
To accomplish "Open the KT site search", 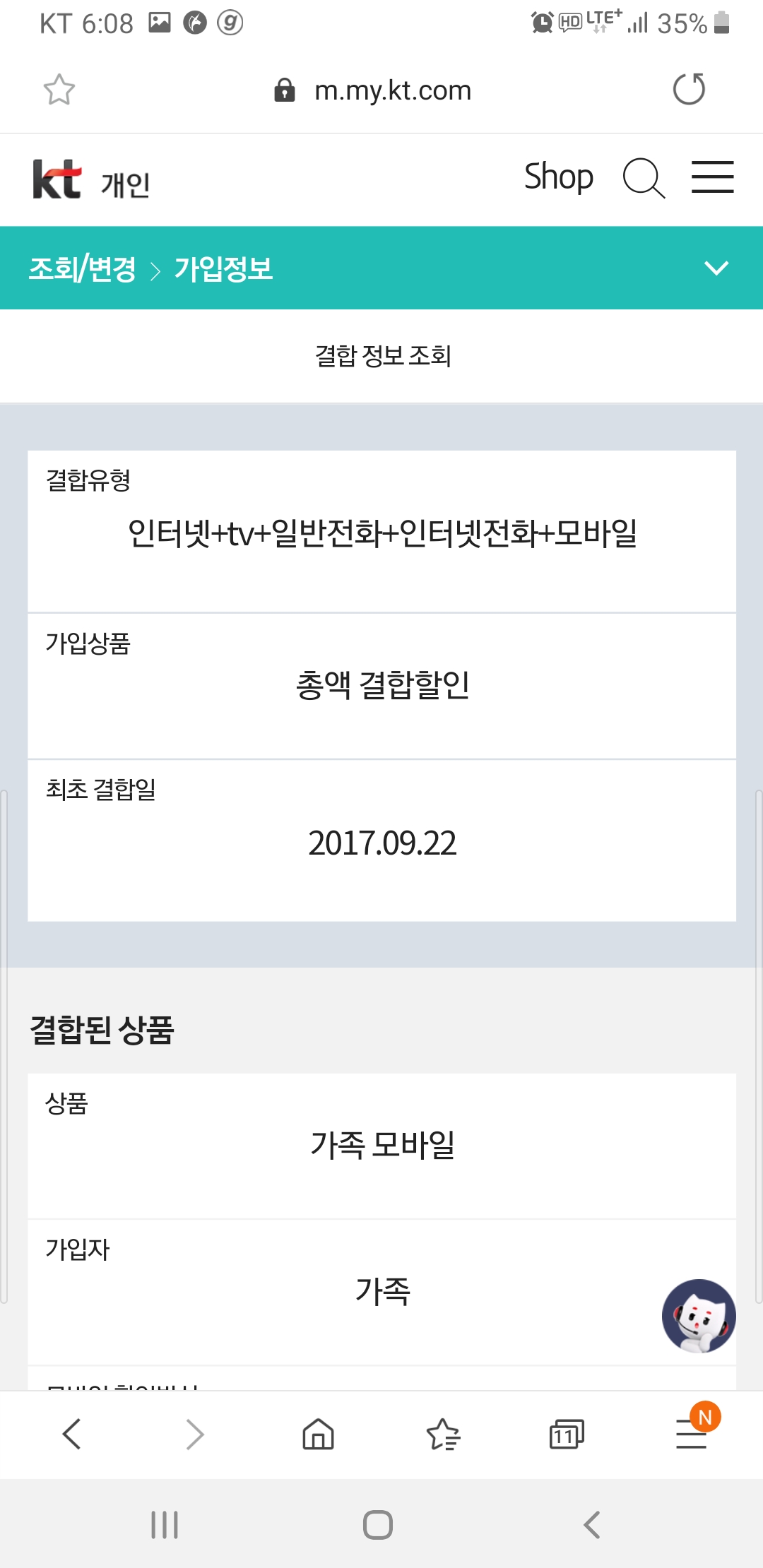I will [x=643, y=177].
